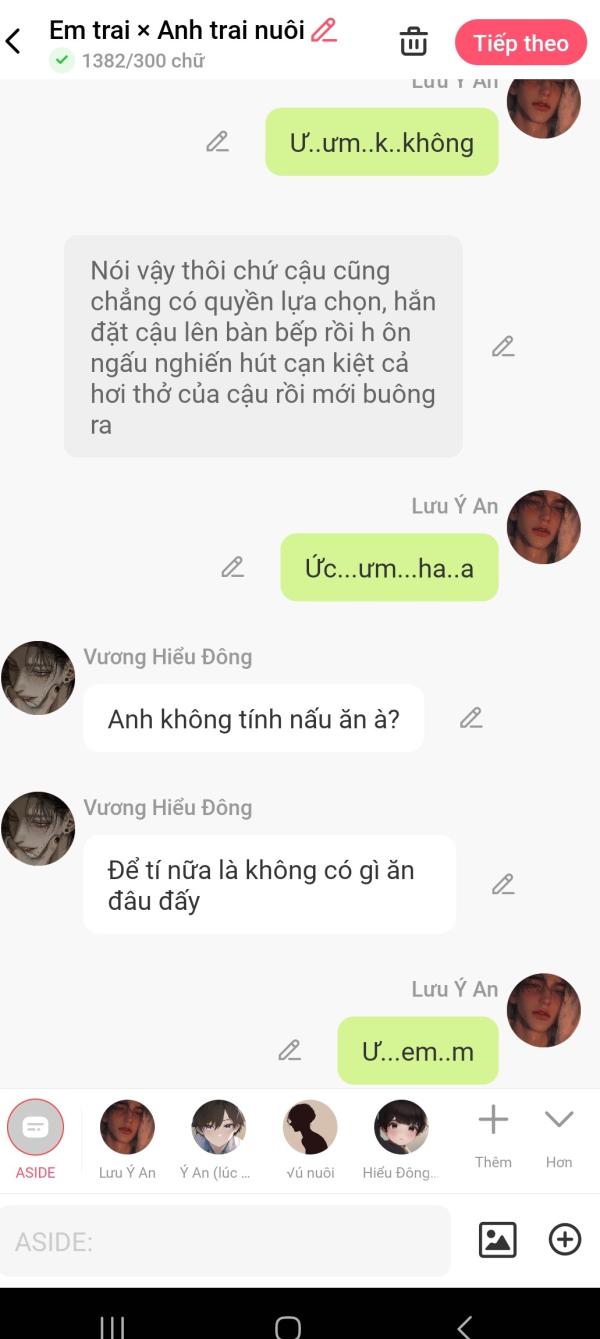
Task: Choose the vú nuôi character
Action: [310, 1139]
